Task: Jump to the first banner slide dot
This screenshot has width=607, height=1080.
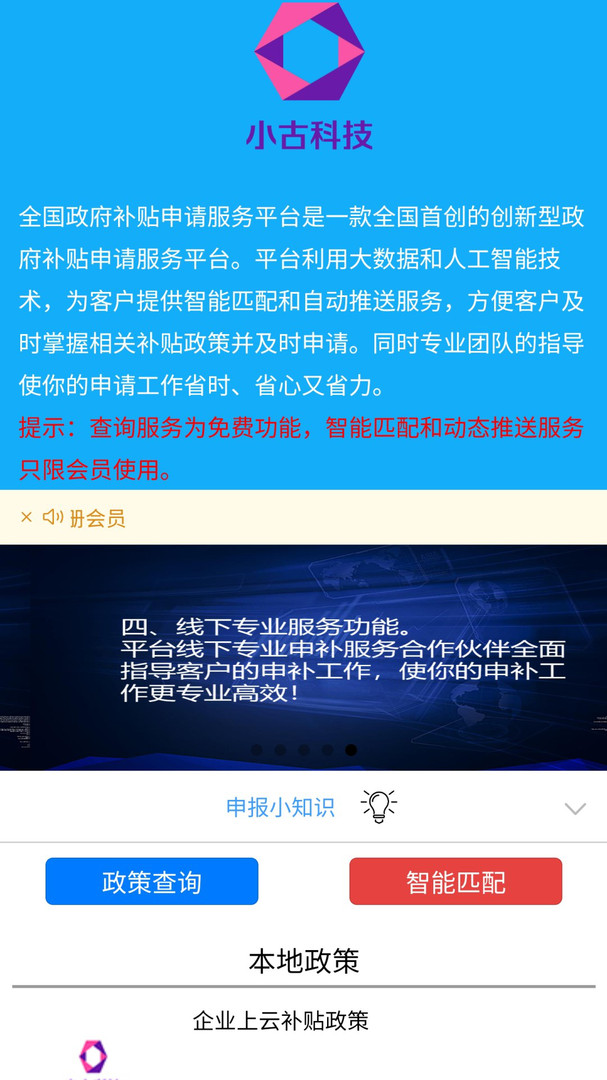Action: (256, 750)
